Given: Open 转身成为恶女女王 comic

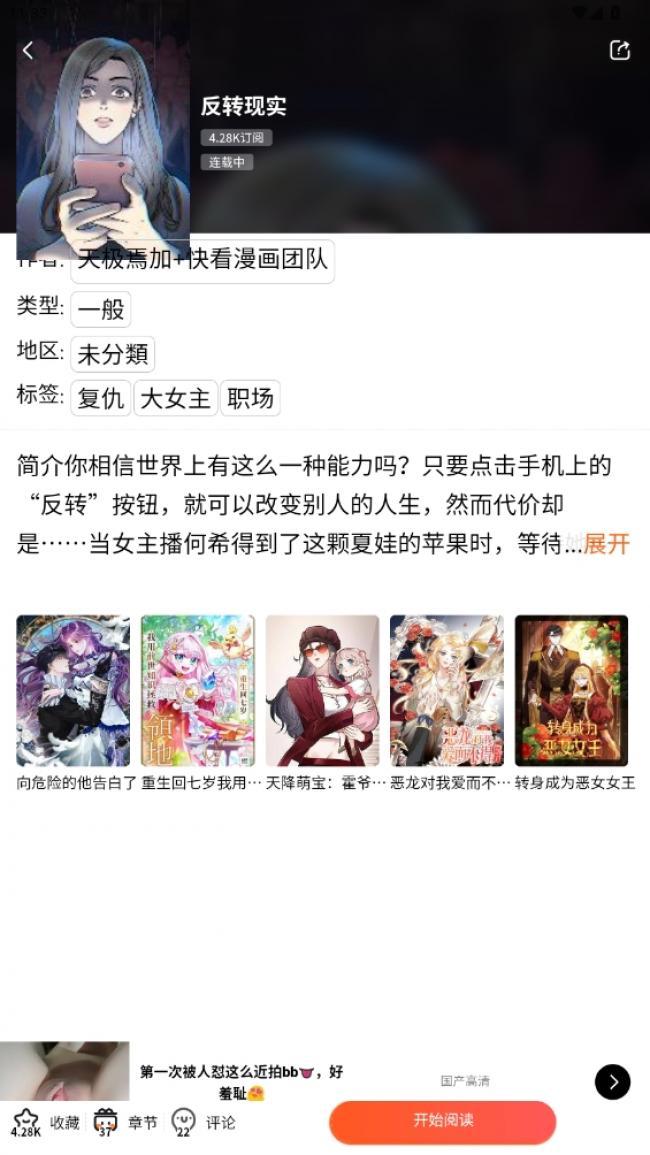Looking at the screenshot, I should 571,691.
